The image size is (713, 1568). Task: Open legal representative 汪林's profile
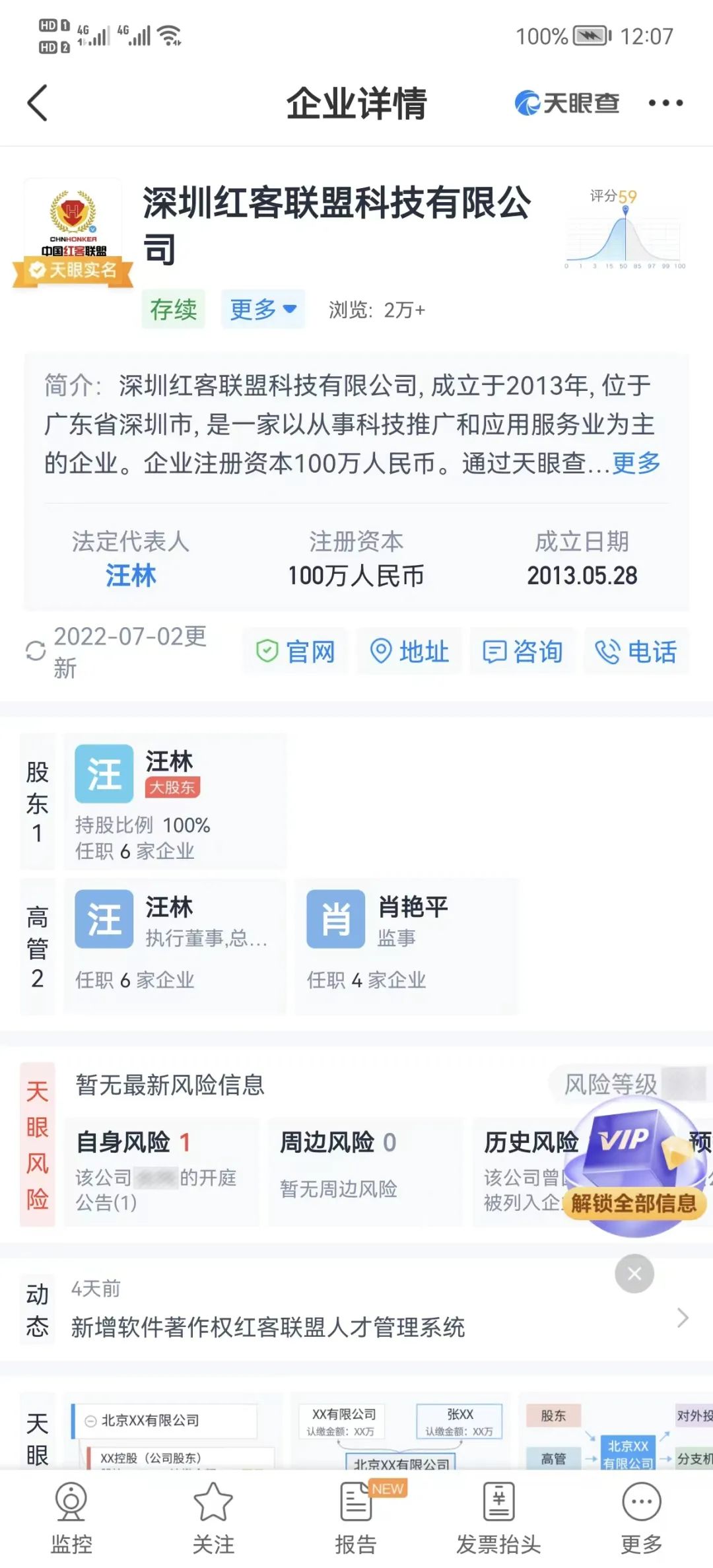[131, 576]
